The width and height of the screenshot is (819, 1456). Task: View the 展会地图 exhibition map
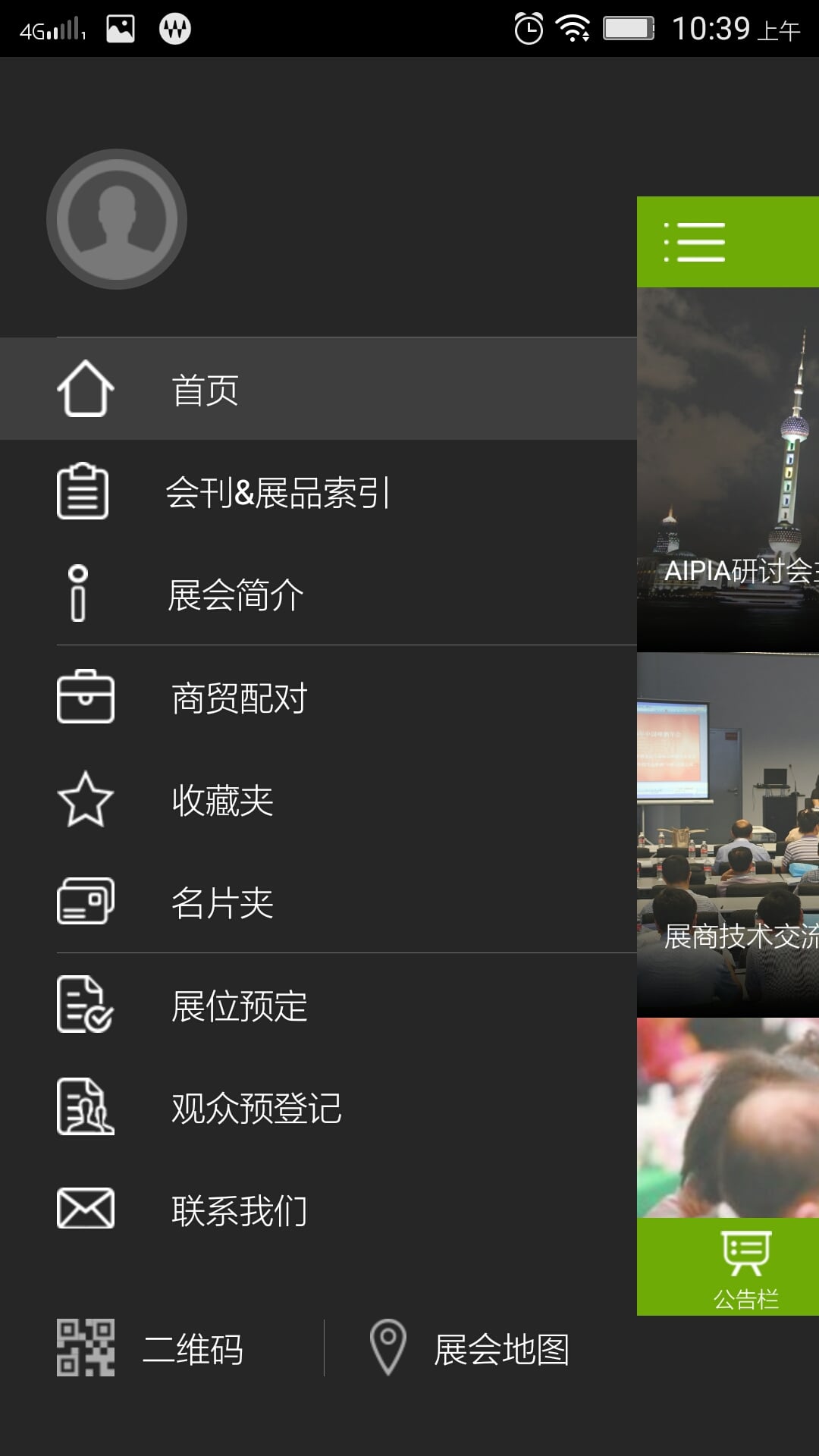[470, 1349]
